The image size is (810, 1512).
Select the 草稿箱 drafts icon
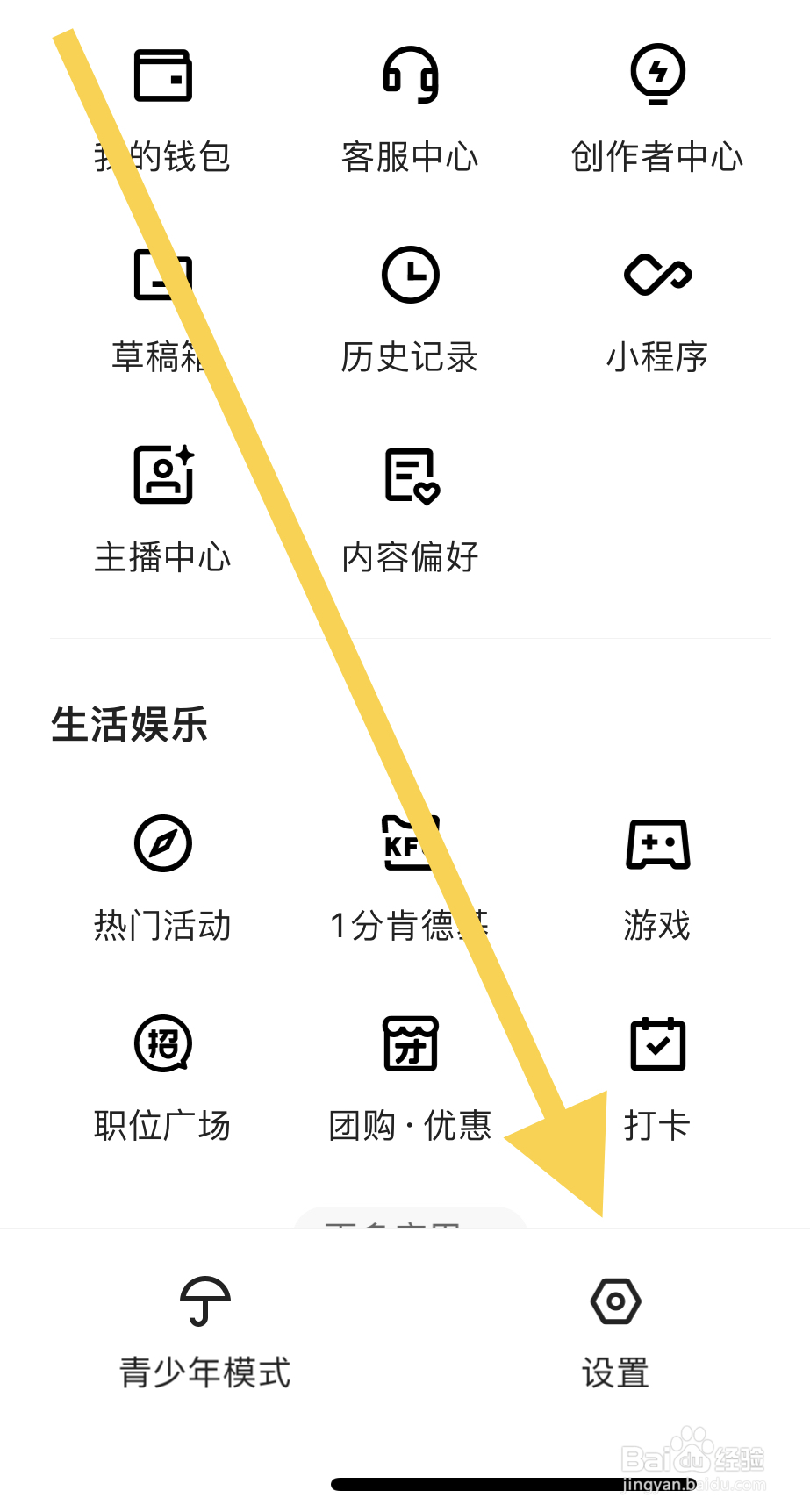click(161, 275)
